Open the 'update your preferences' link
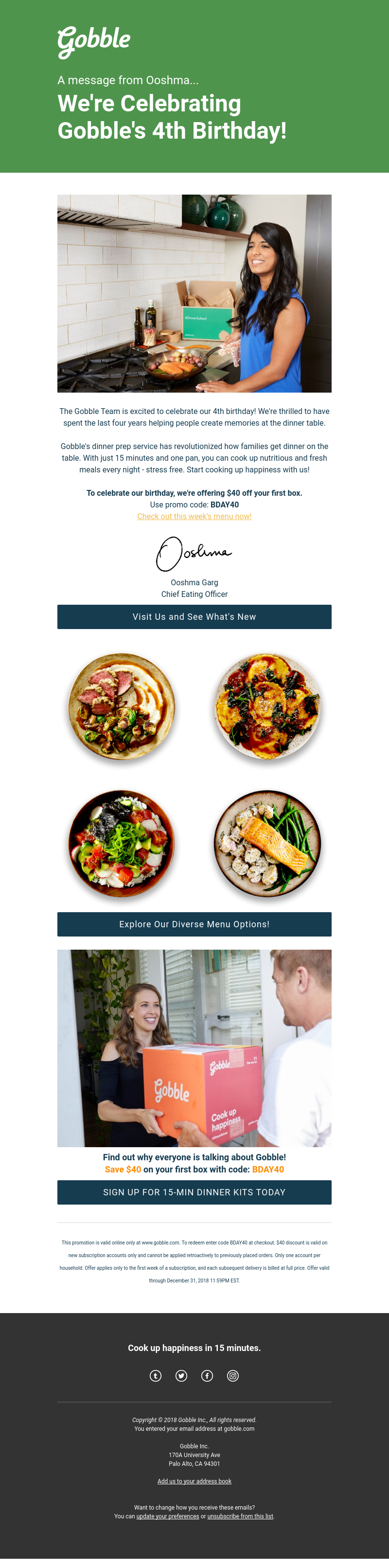The width and height of the screenshot is (389, 1568). tap(167, 1516)
